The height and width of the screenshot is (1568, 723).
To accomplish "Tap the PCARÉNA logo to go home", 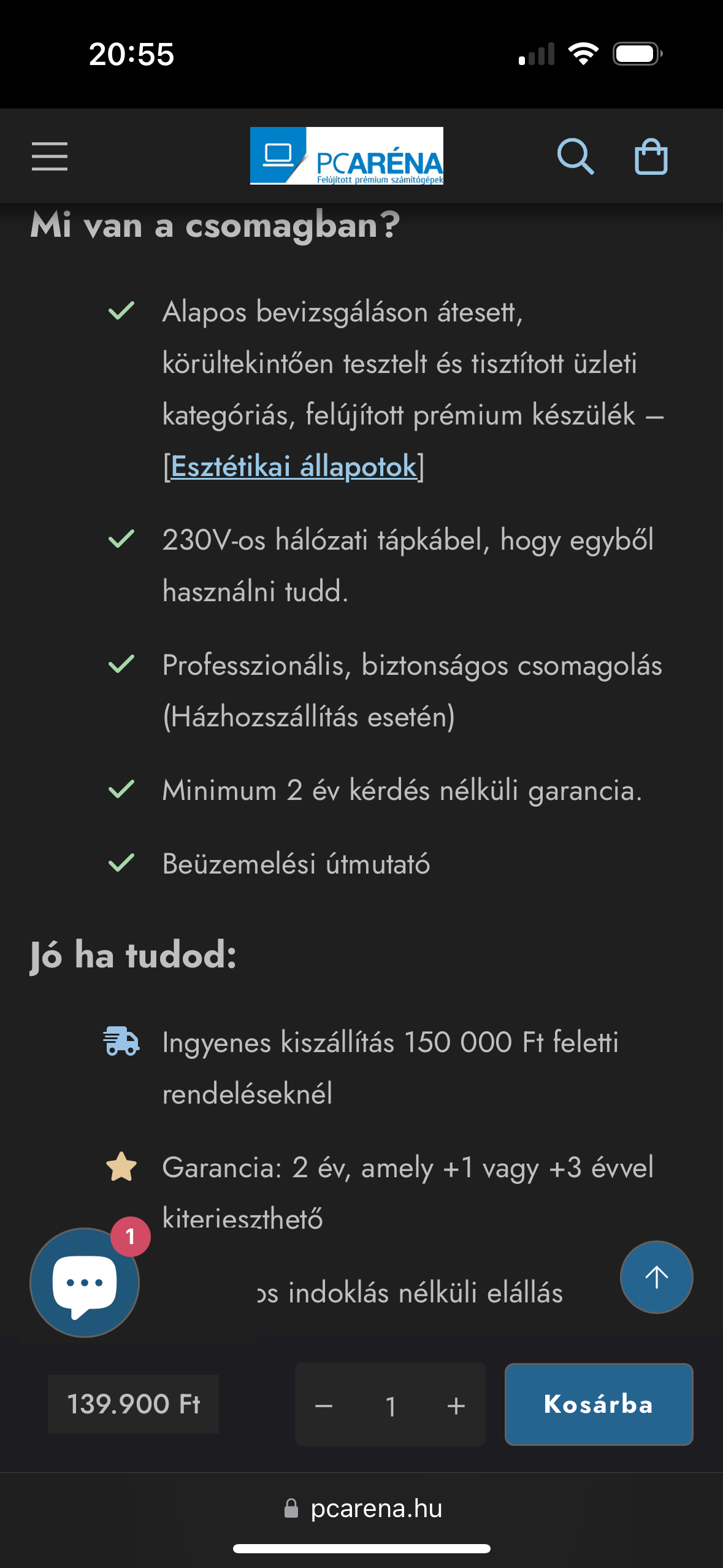I will (346, 156).
